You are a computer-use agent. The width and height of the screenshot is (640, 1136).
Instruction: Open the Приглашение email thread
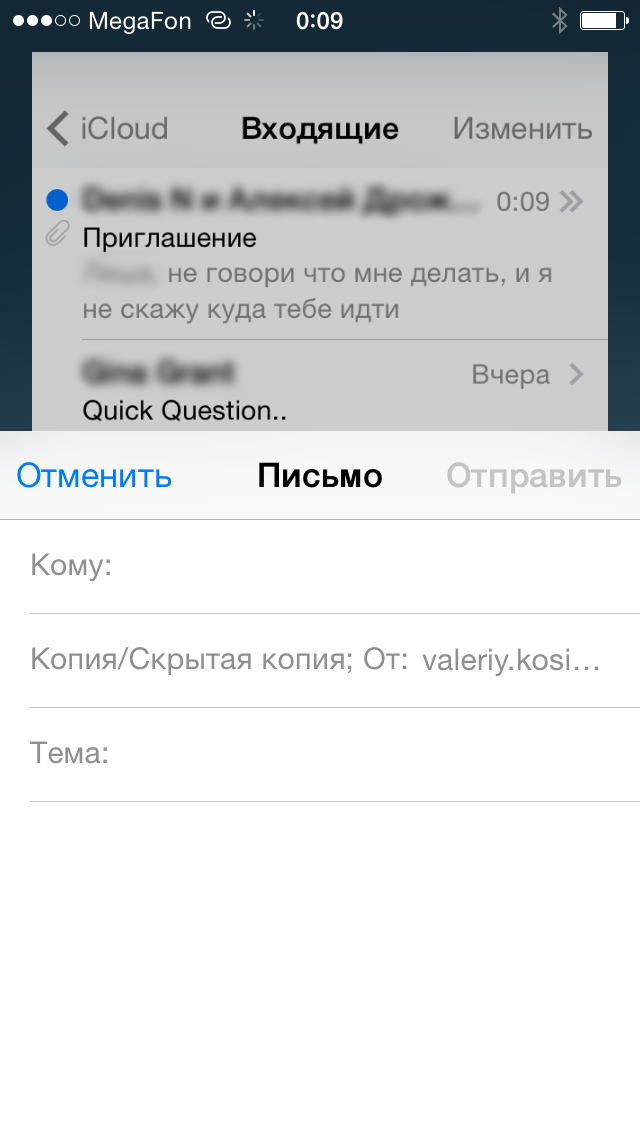click(320, 254)
